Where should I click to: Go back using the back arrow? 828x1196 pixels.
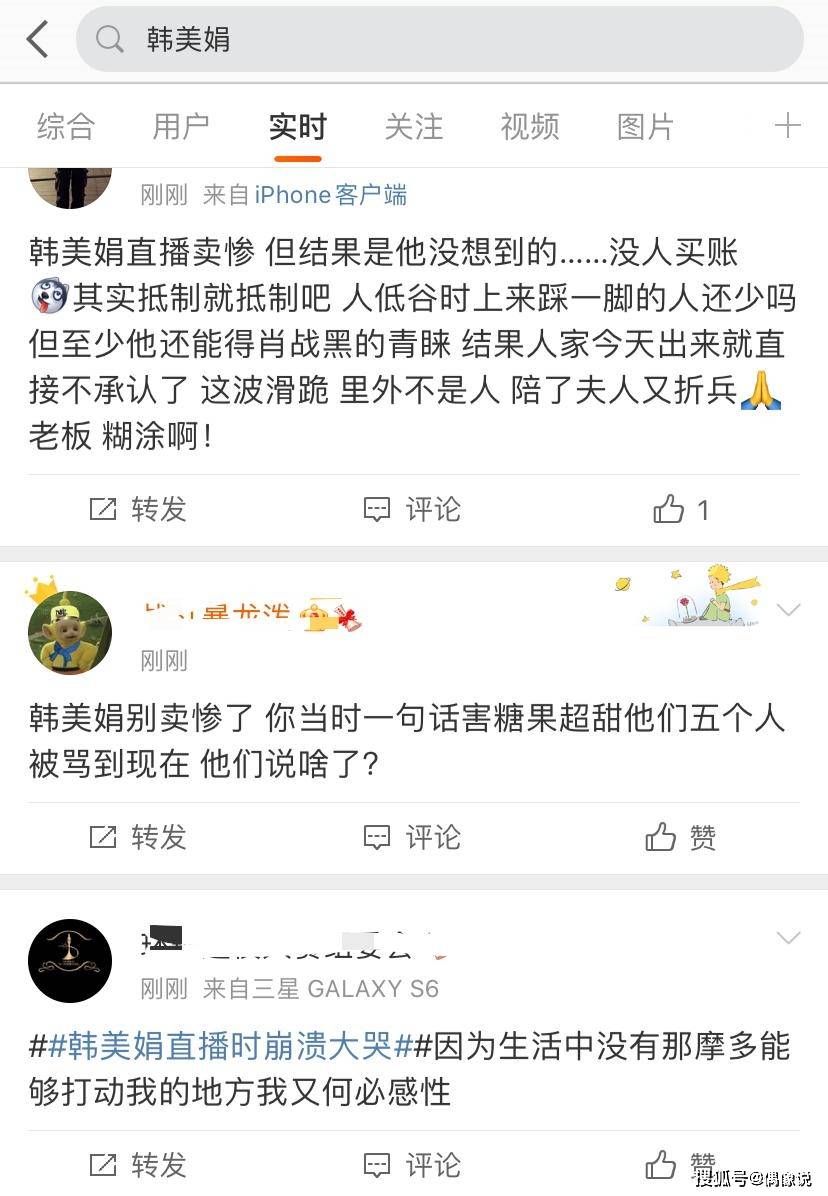click(38, 40)
